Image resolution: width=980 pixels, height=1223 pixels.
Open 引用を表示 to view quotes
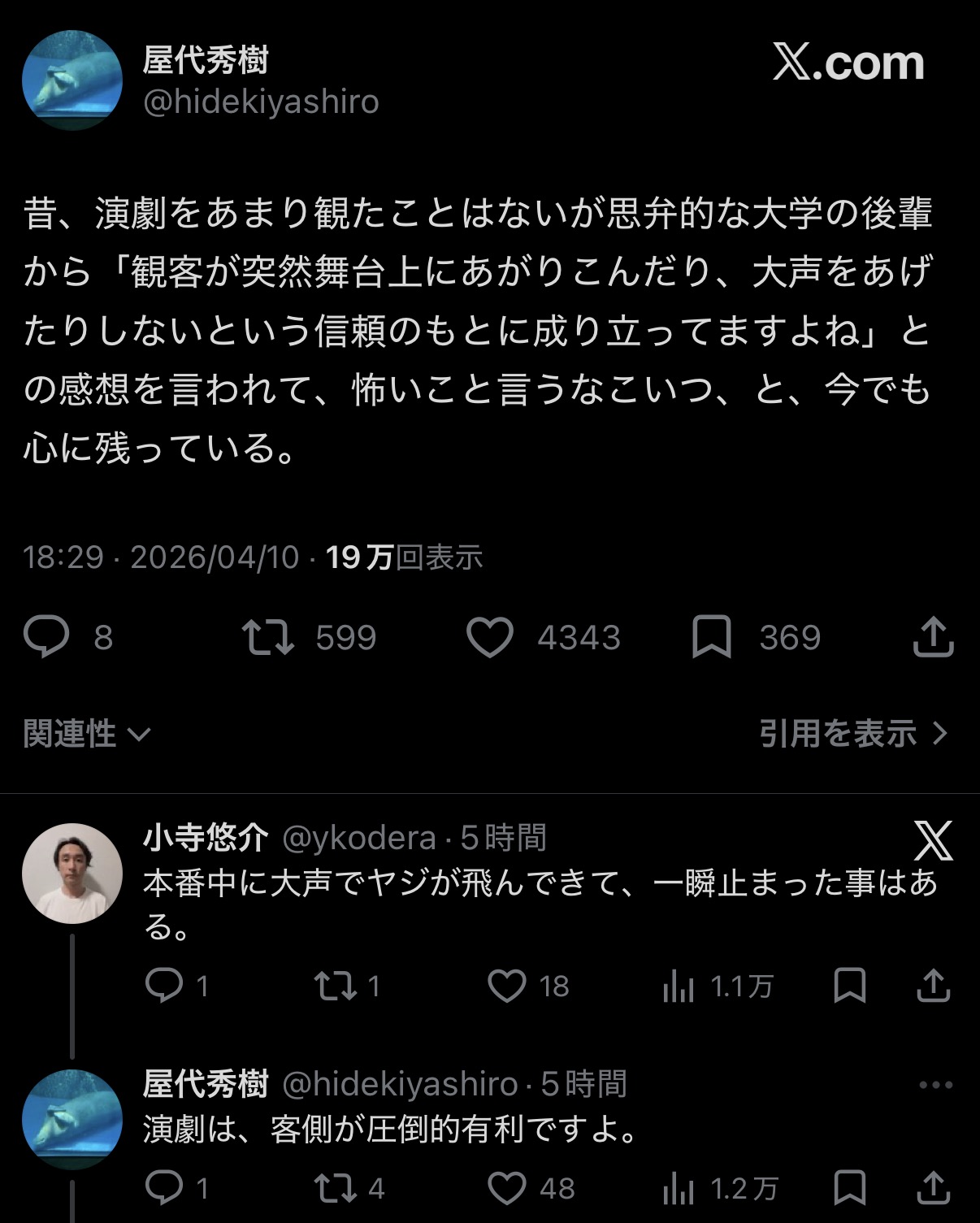[853, 734]
